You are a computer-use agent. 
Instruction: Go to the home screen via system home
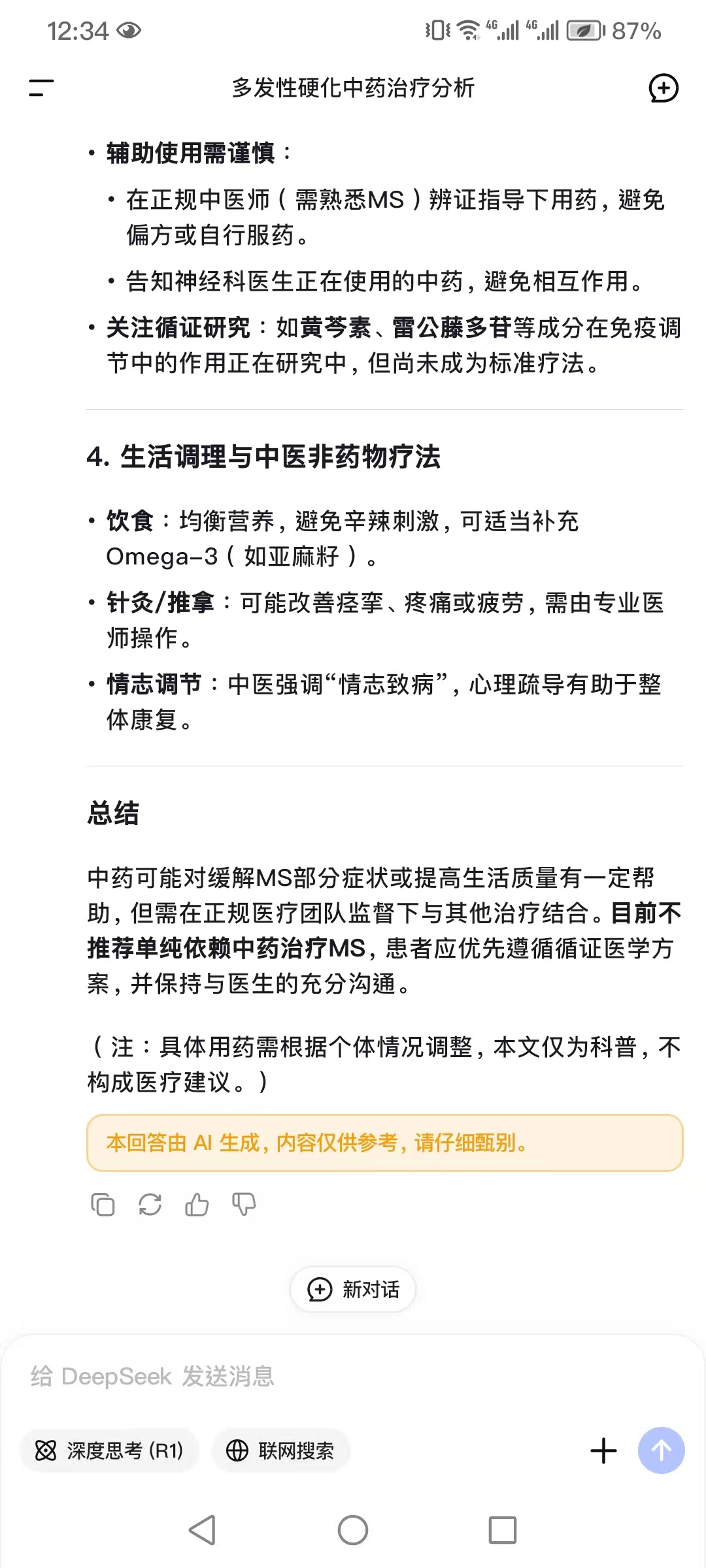353,1530
